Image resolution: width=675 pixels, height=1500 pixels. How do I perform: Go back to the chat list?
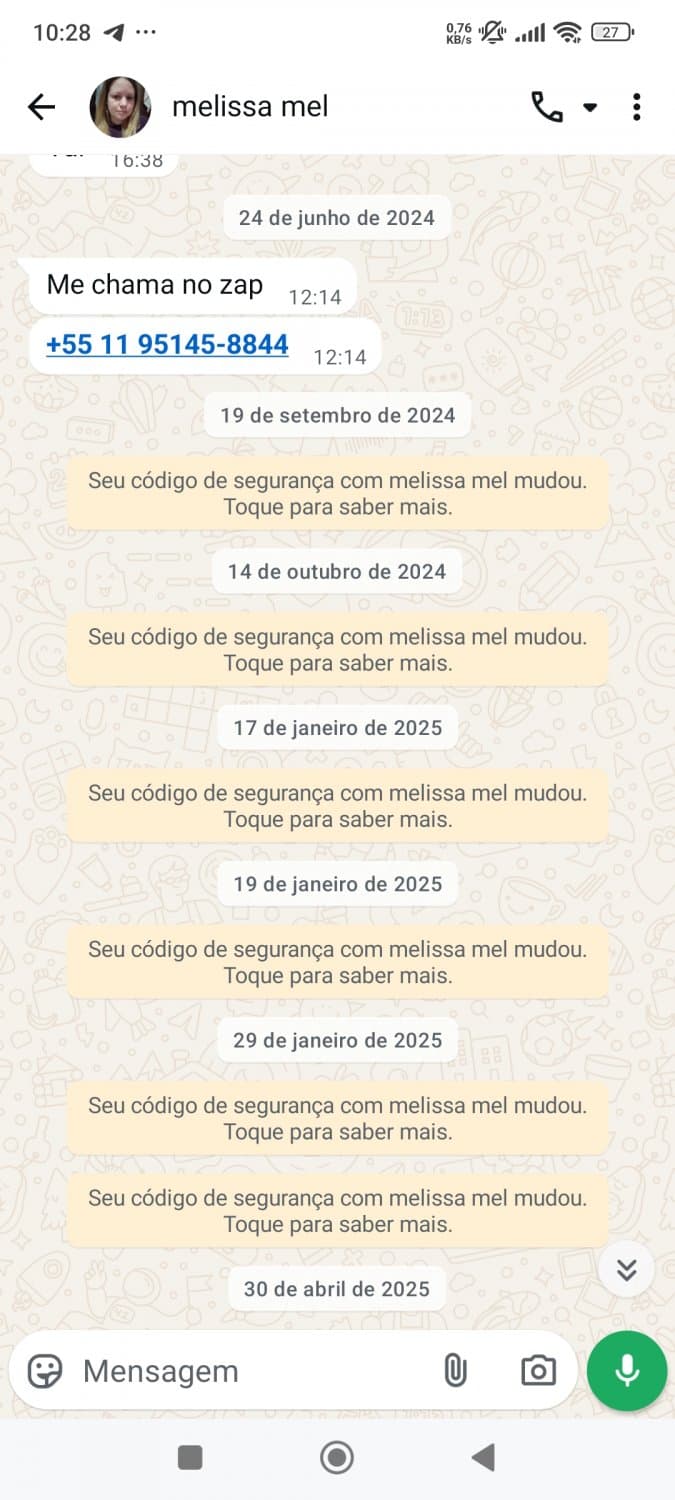(41, 107)
